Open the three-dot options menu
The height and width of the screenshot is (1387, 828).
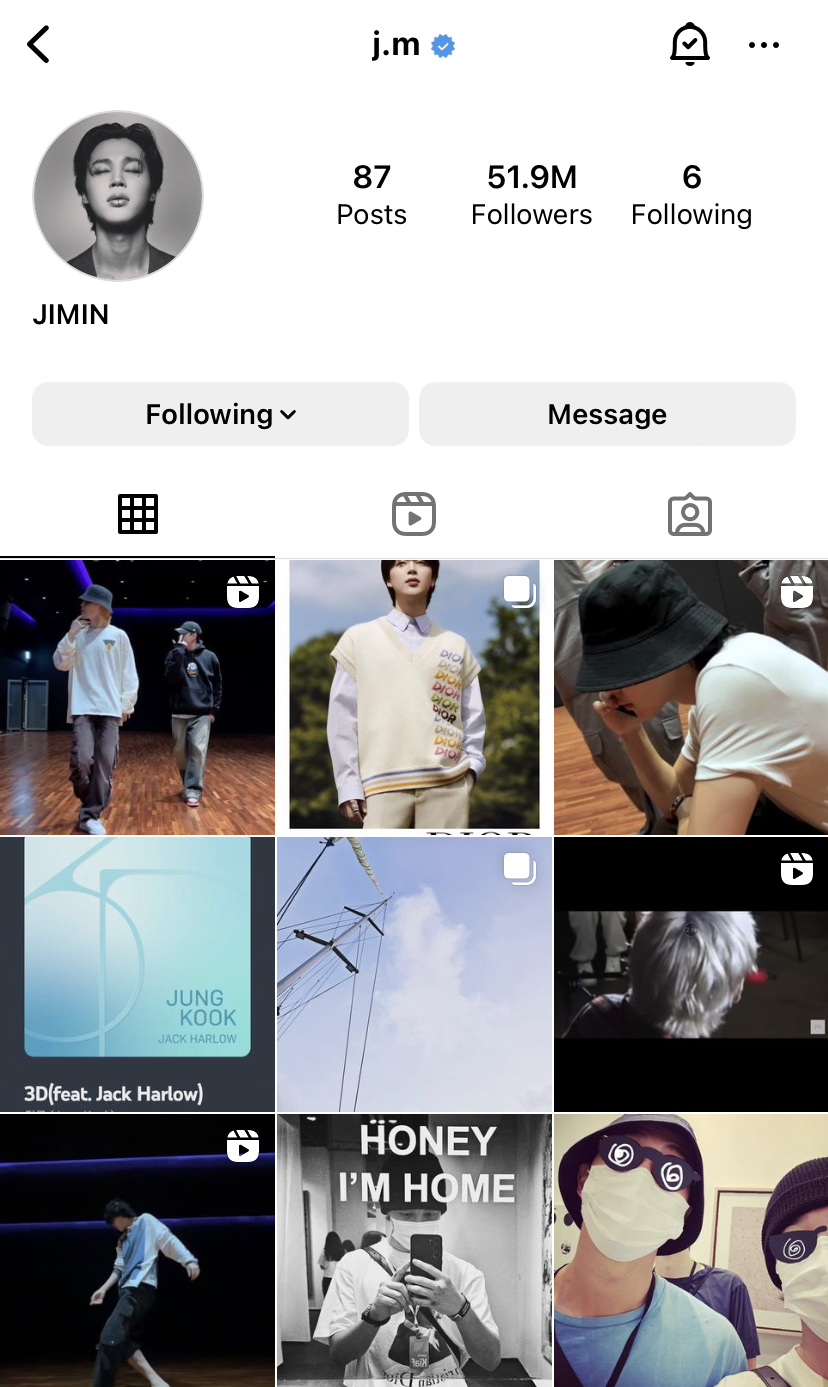coord(764,44)
